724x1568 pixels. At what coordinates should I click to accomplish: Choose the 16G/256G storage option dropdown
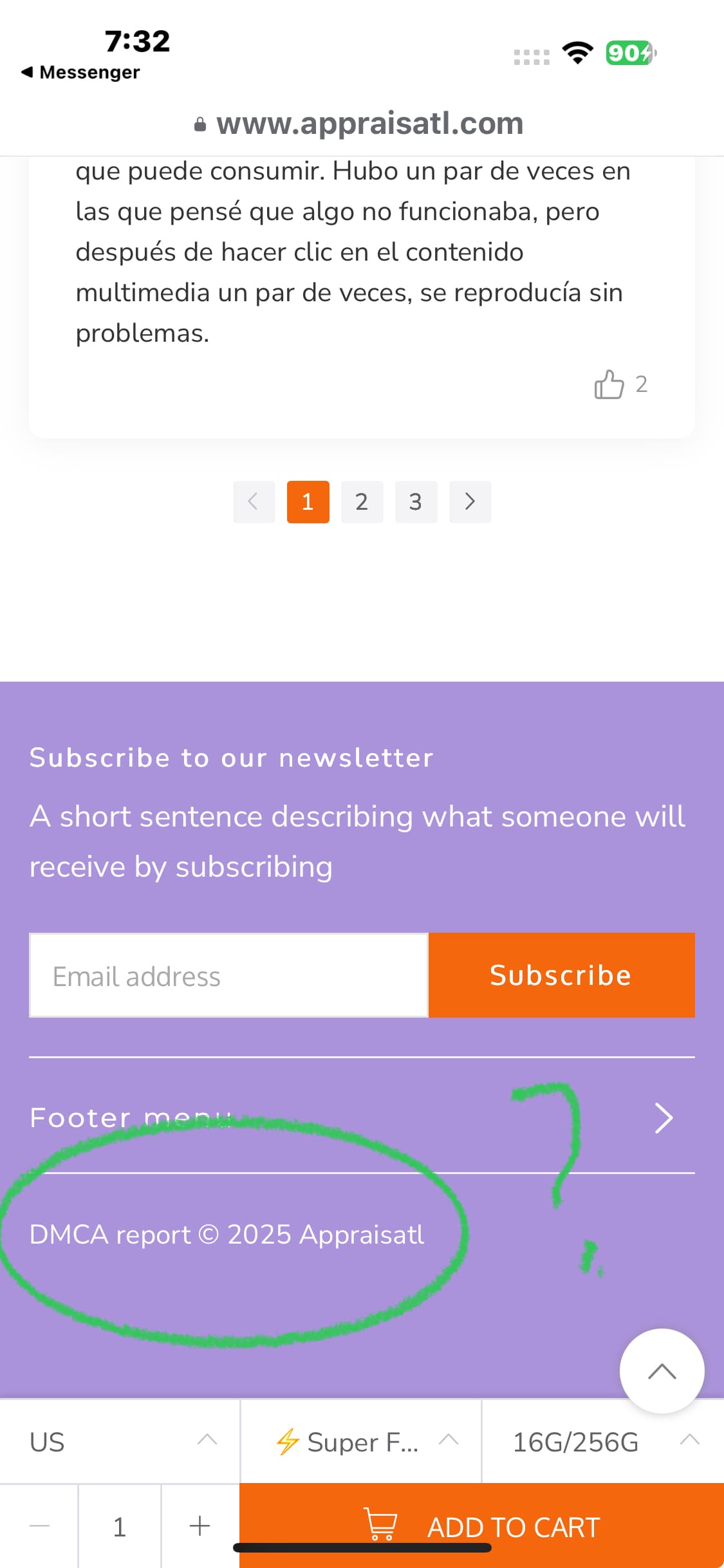click(x=603, y=1442)
